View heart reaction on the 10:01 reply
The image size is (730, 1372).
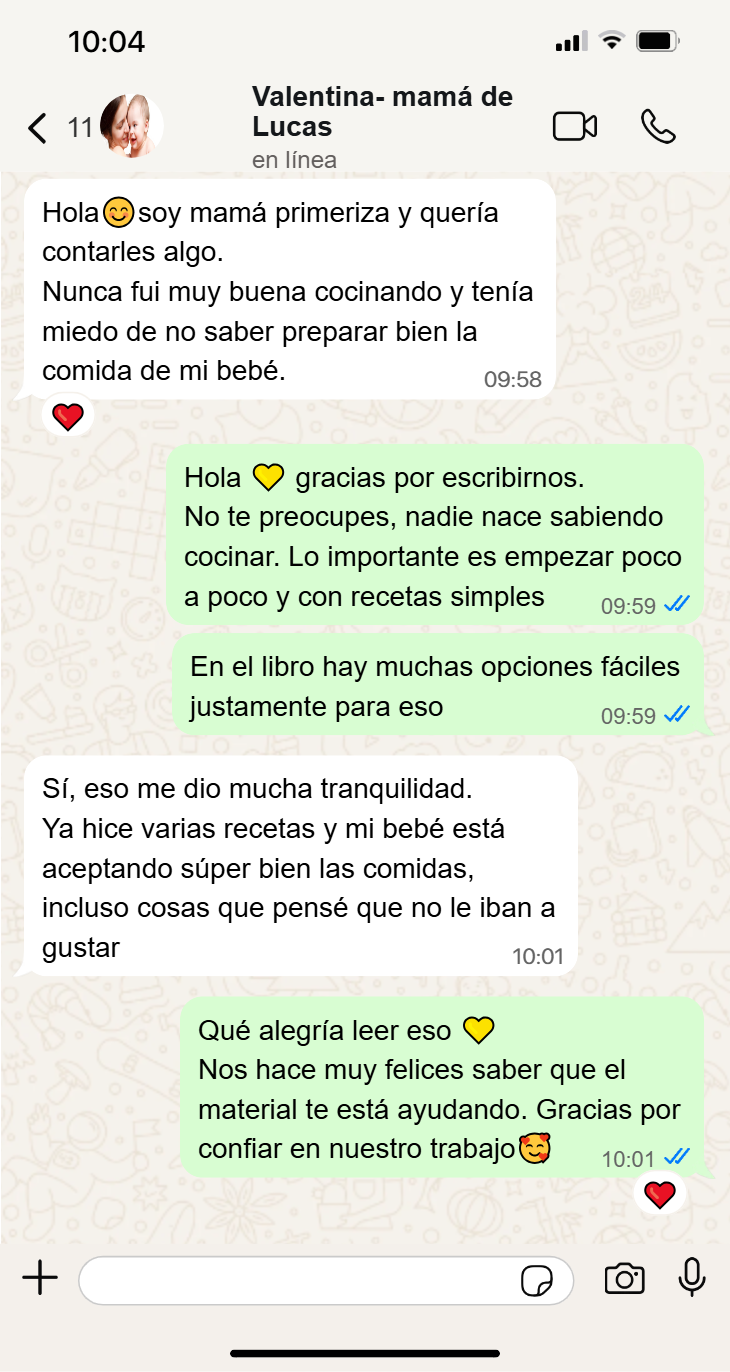tap(660, 1194)
